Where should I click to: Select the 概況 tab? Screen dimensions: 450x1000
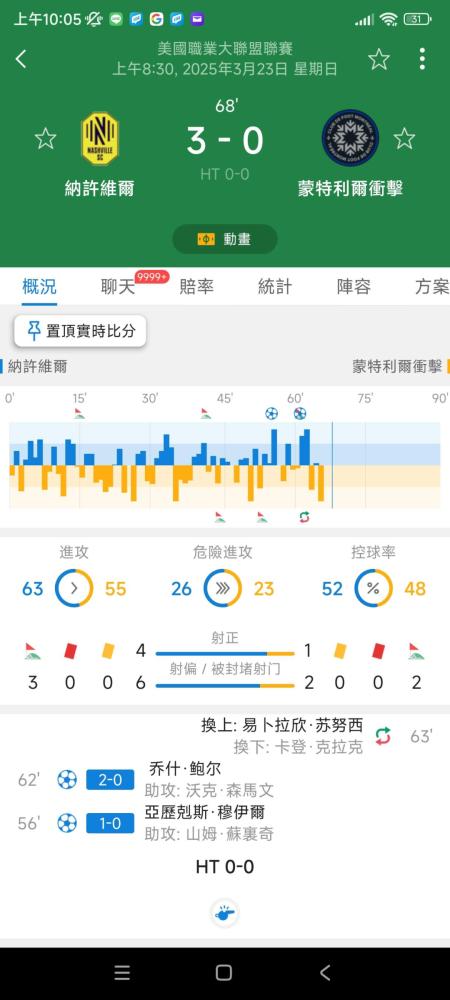pos(40,287)
